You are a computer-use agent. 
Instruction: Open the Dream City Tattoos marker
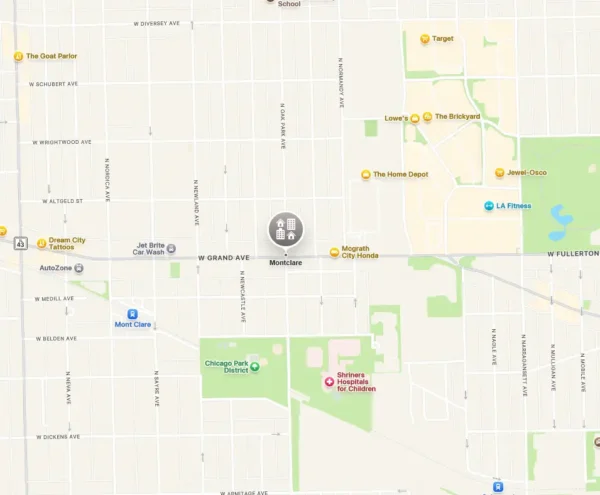coord(41,243)
